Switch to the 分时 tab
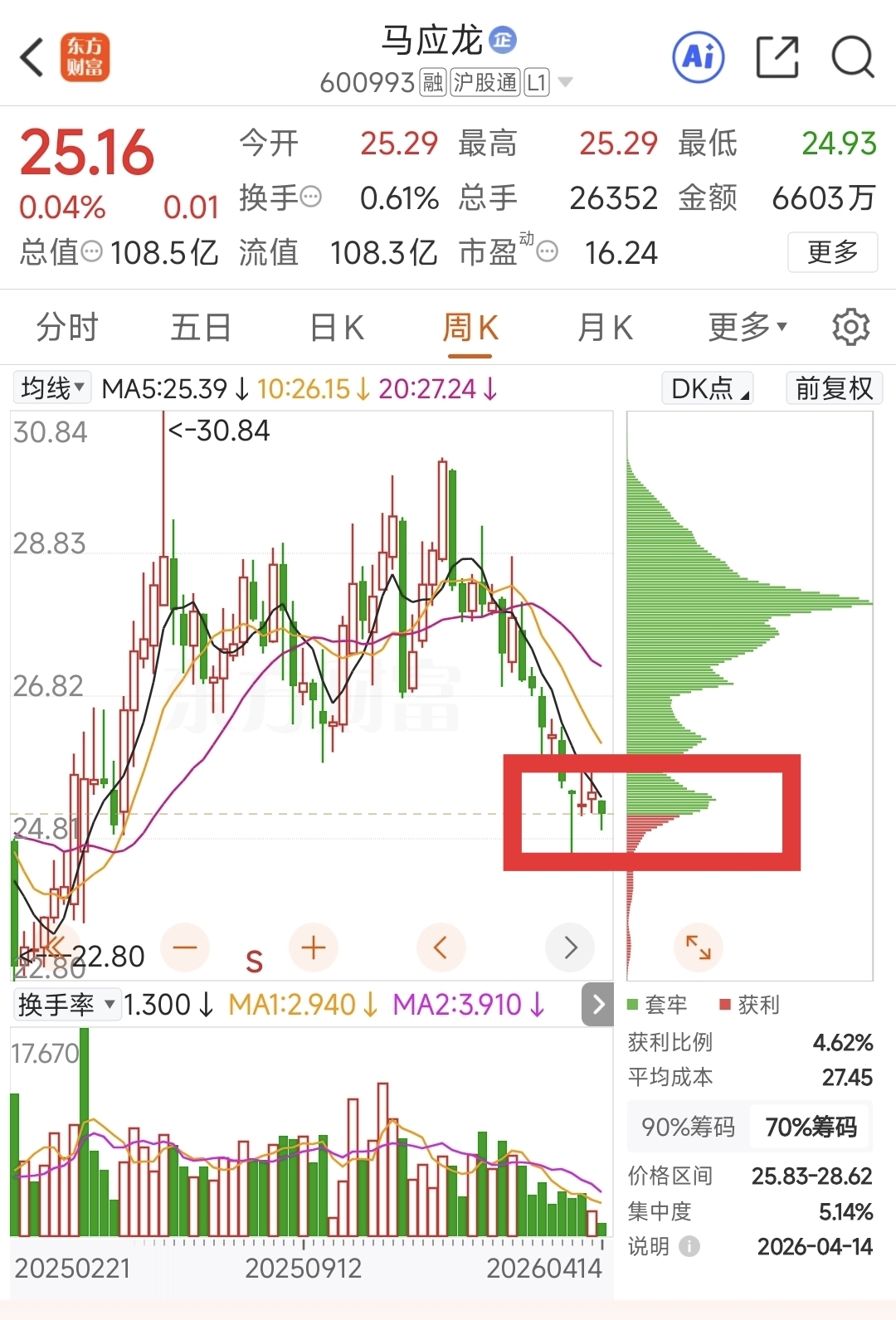 (67, 328)
